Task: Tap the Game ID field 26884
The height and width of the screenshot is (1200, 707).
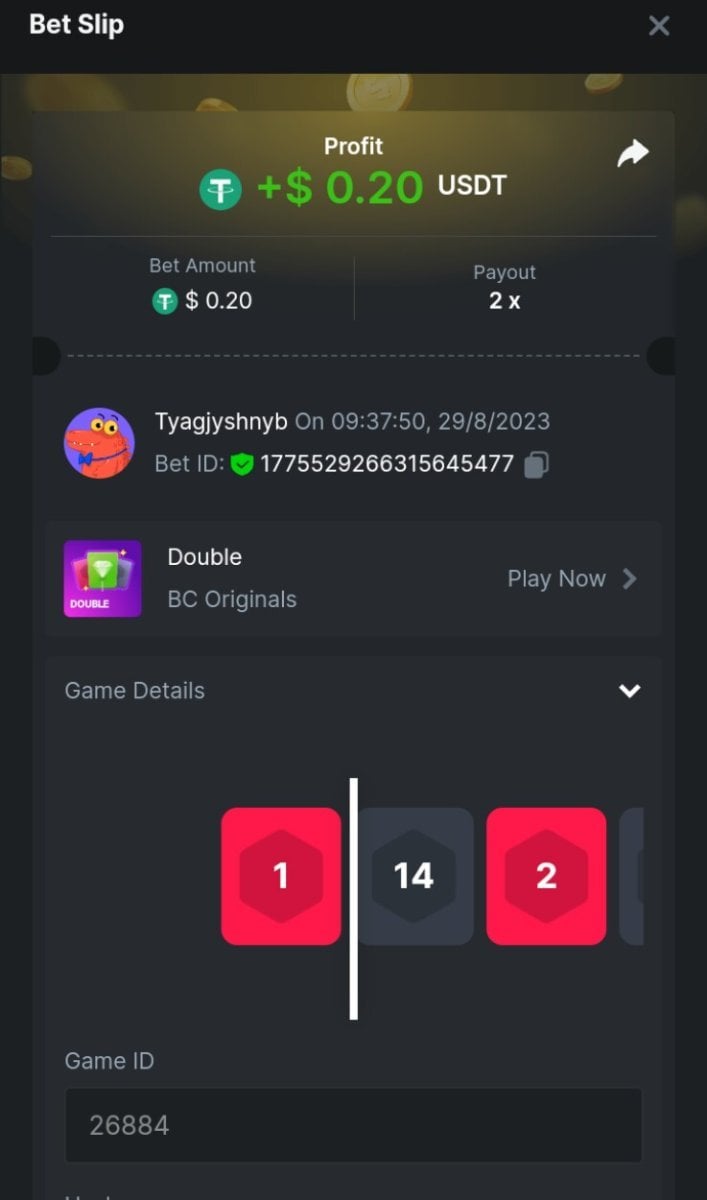Action: (353, 1126)
